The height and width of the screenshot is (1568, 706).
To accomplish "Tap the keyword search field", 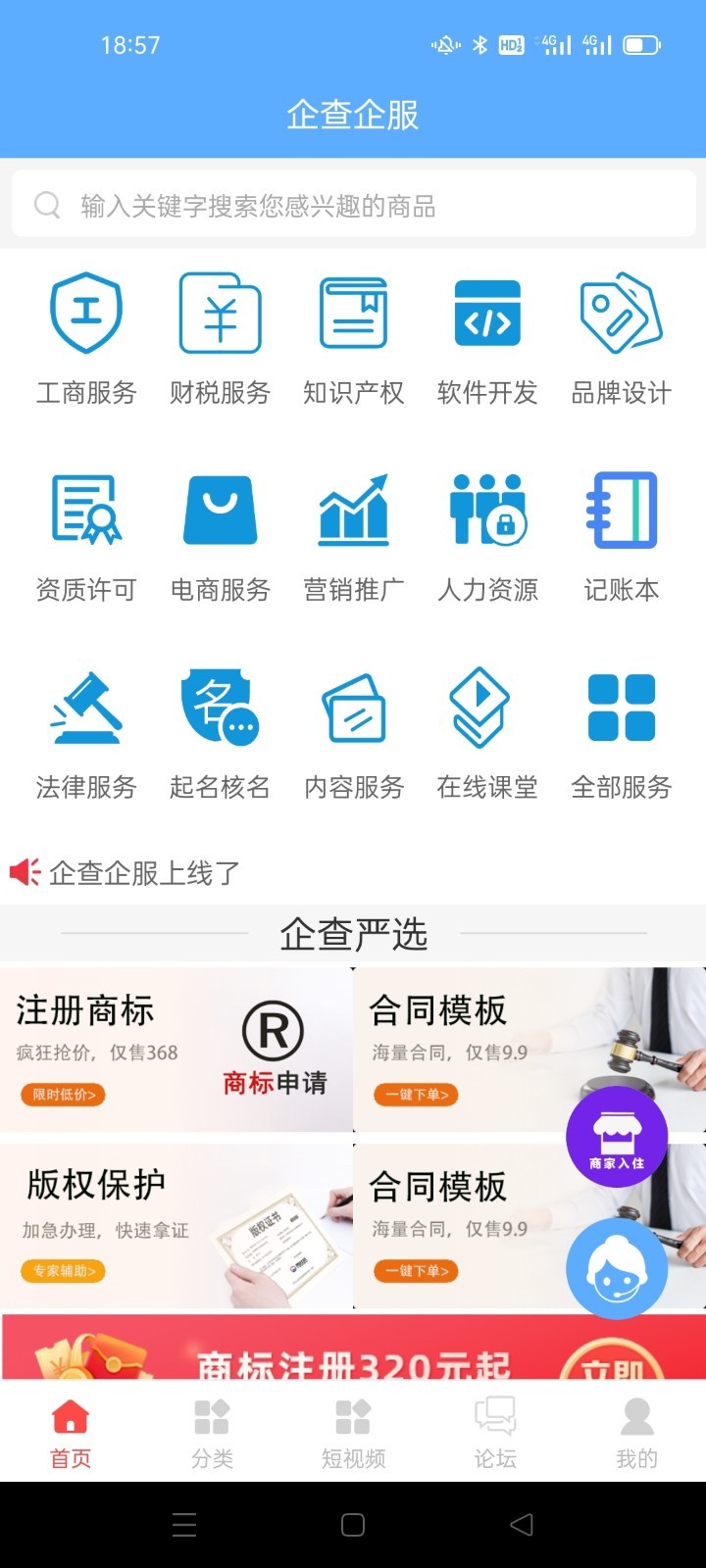I will pyautogui.click(x=353, y=206).
